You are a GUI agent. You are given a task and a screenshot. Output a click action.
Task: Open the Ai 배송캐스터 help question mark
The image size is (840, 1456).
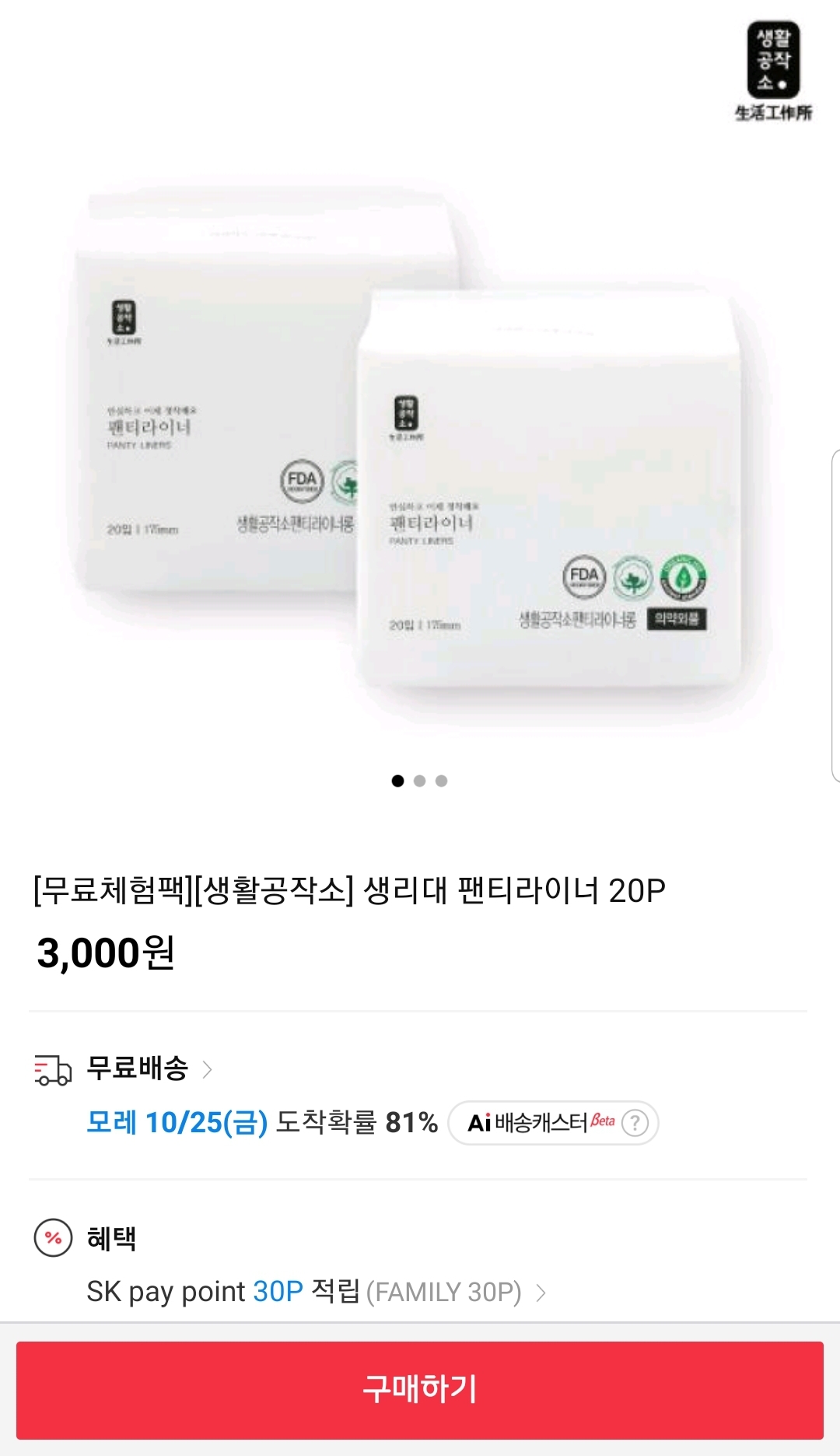coord(635,1123)
